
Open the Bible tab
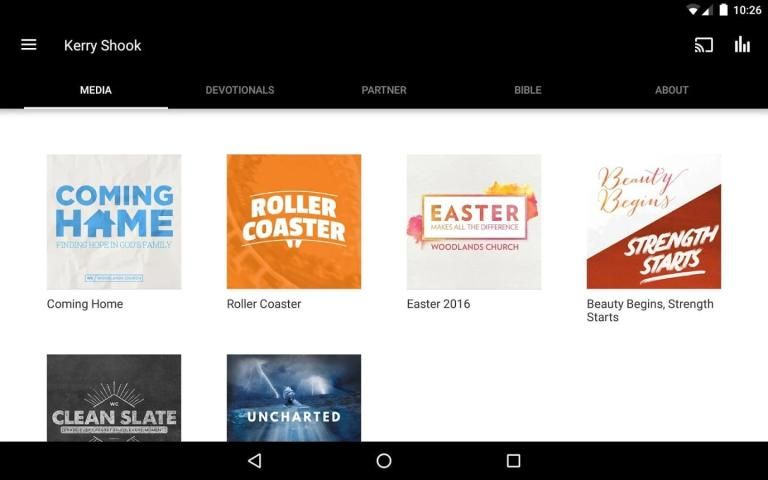[x=528, y=90]
